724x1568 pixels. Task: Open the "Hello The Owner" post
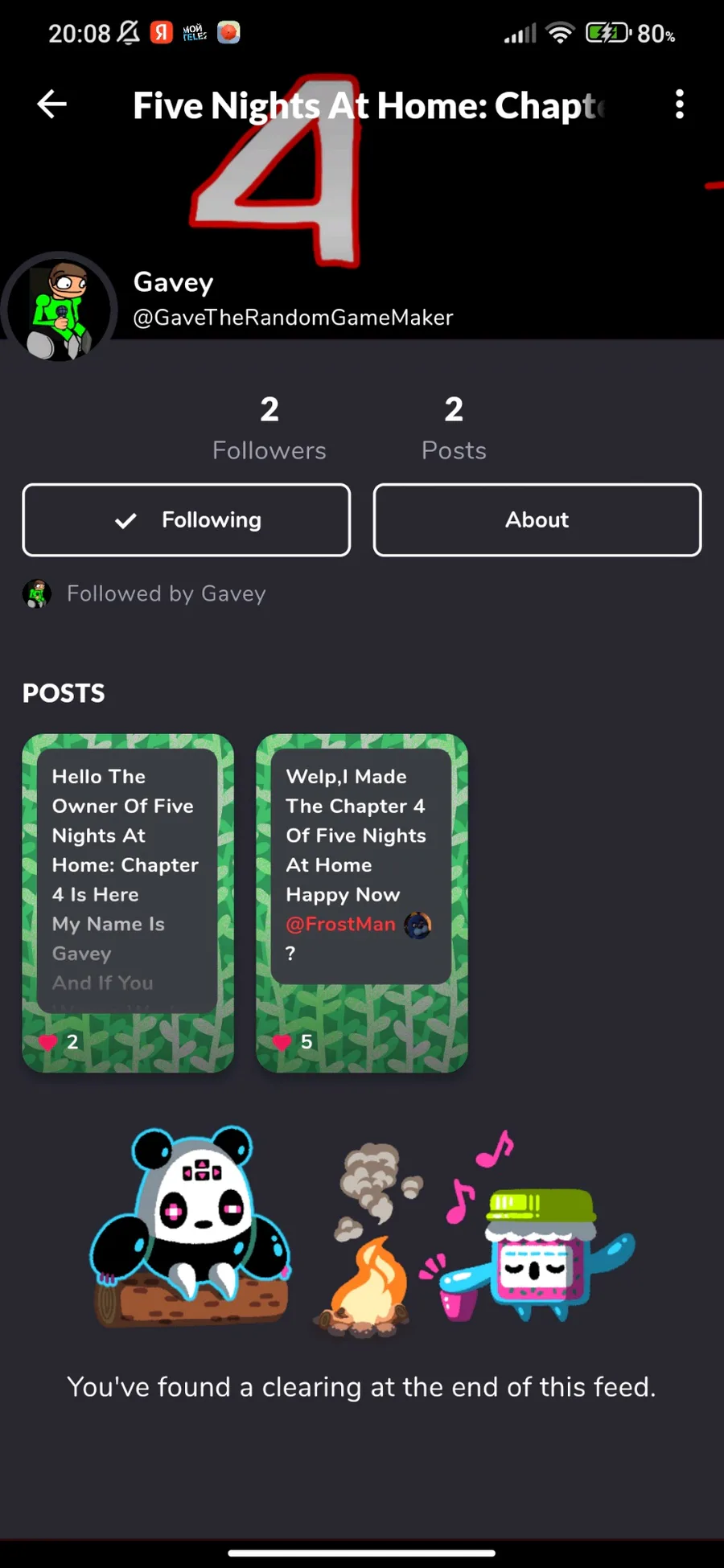coord(127,876)
